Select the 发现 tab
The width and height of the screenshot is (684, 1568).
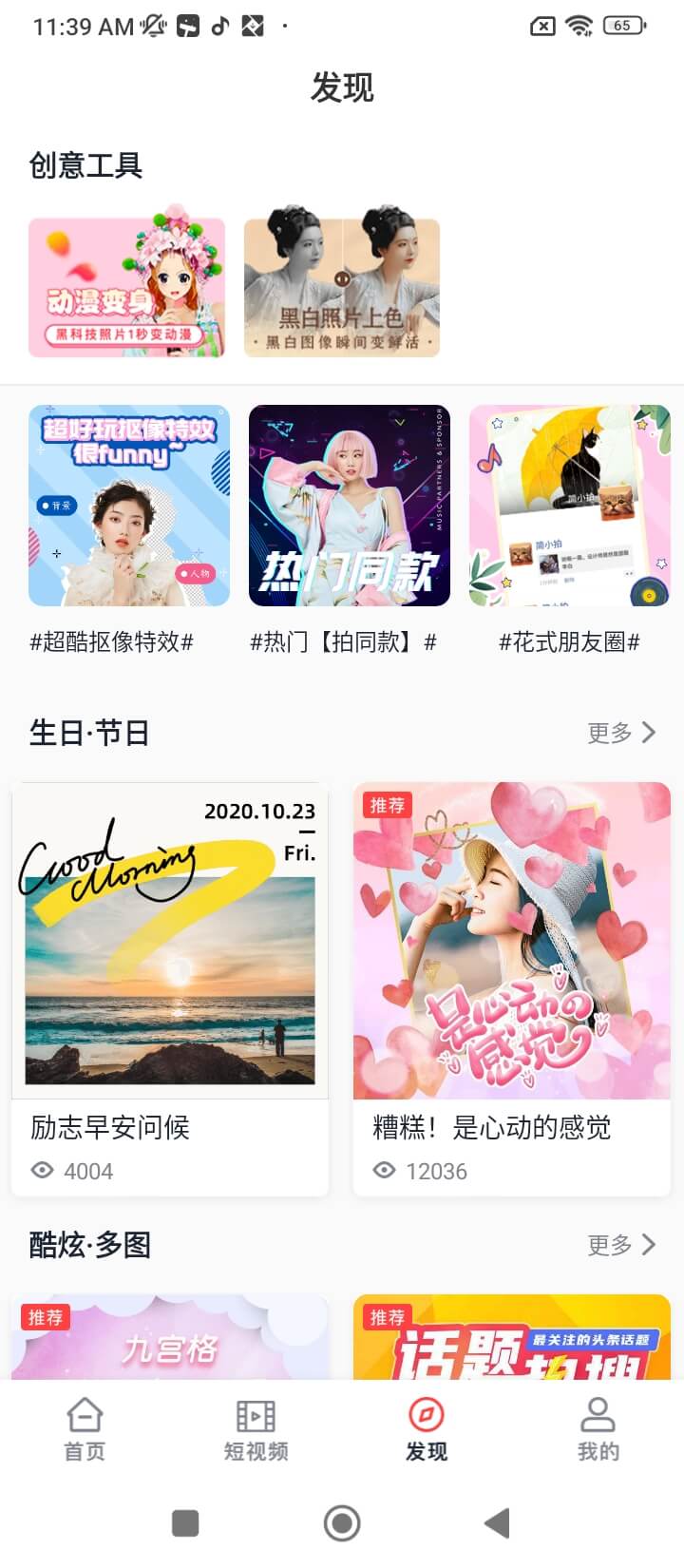[427, 1428]
